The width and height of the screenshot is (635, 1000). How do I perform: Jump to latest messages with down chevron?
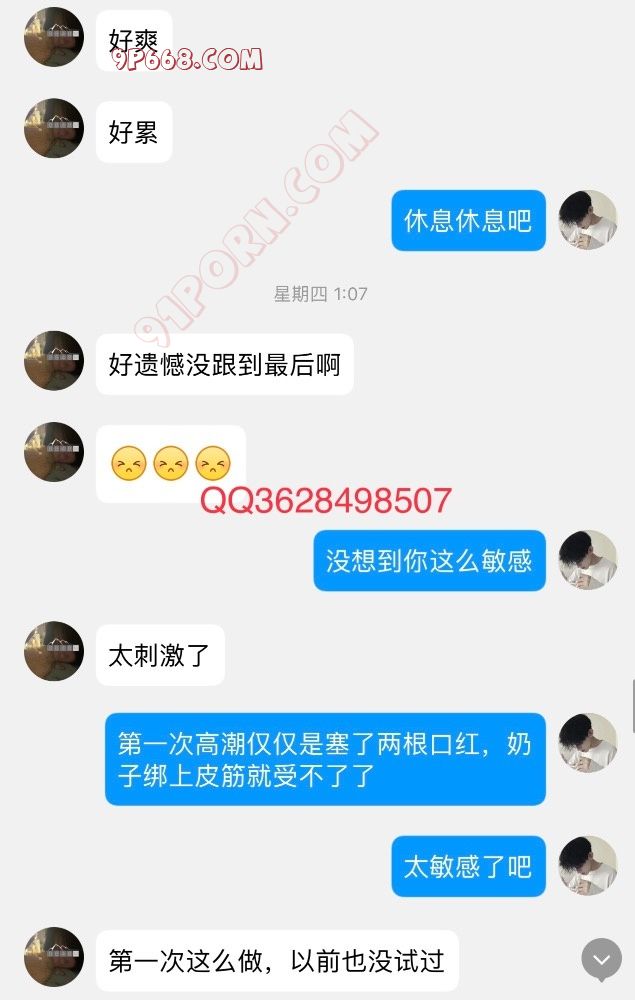click(x=601, y=960)
